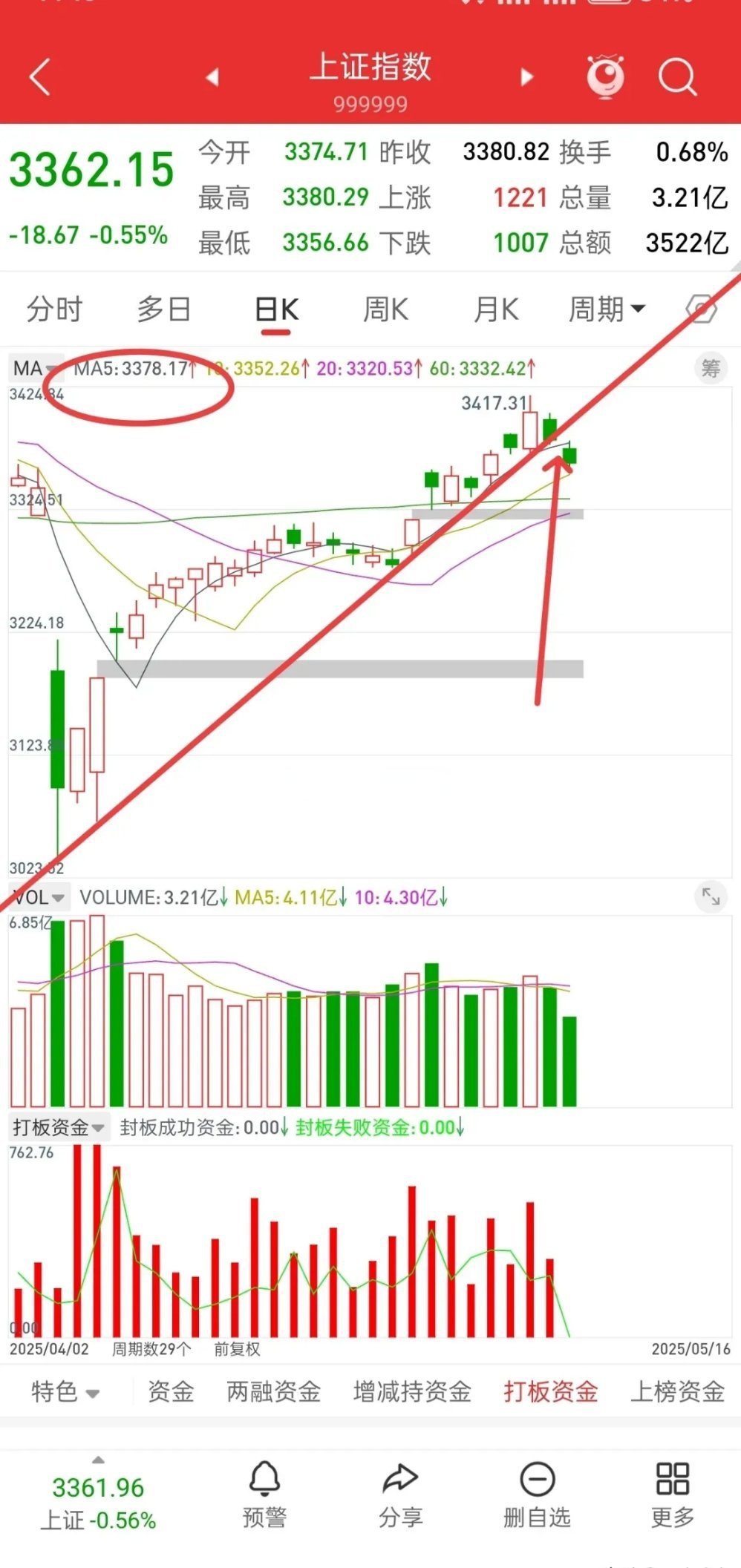Switch to the 多日 chart tab

(x=164, y=309)
